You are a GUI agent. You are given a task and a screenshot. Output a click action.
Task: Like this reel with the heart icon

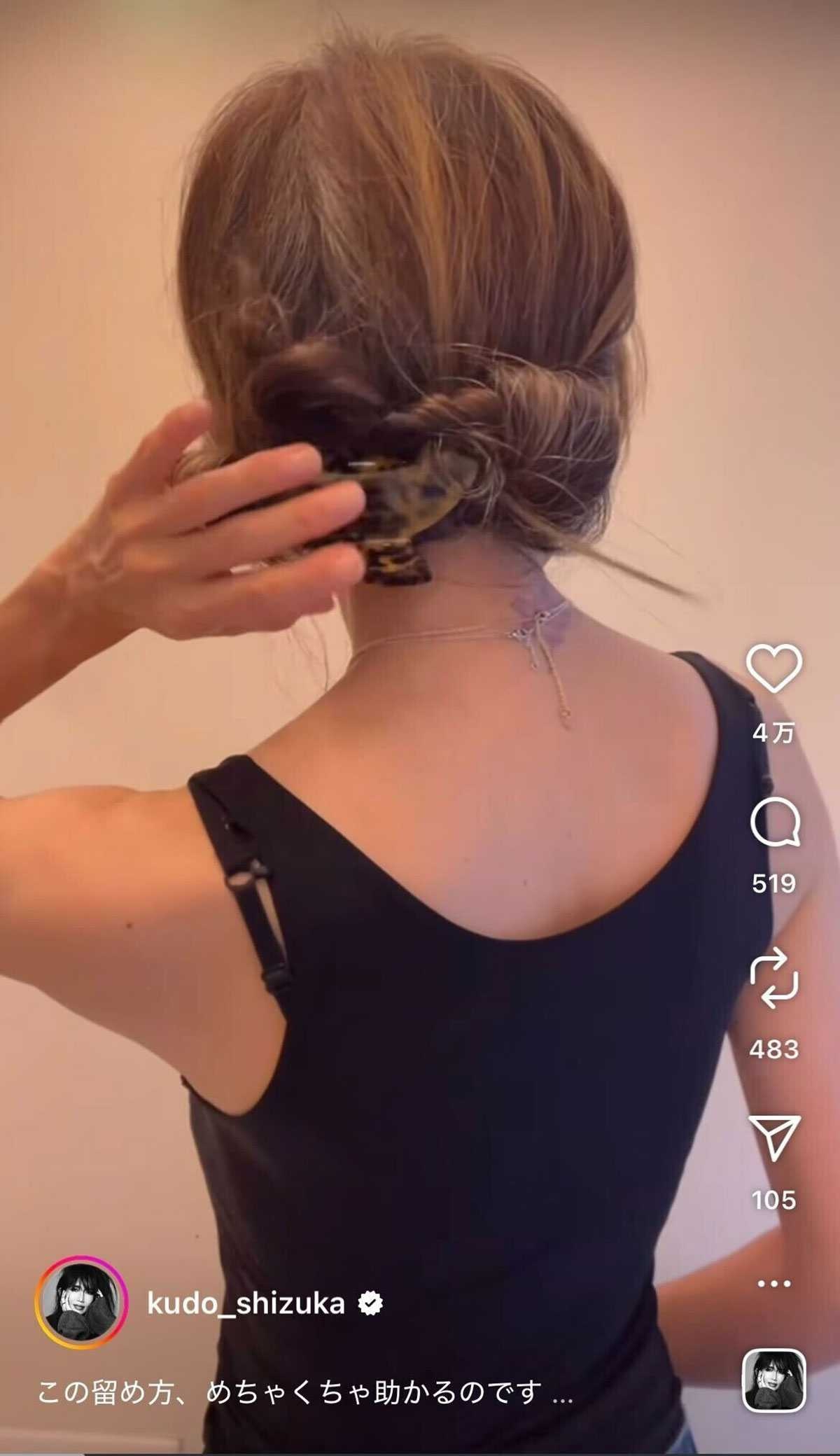click(x=773, y=668)
